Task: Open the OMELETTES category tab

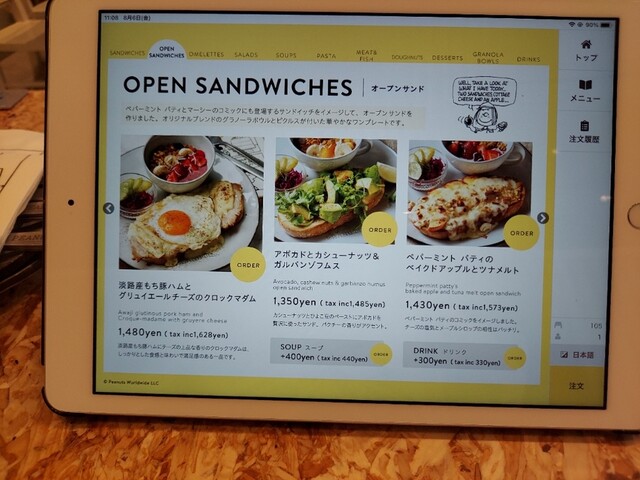Action: coord(206,55)
